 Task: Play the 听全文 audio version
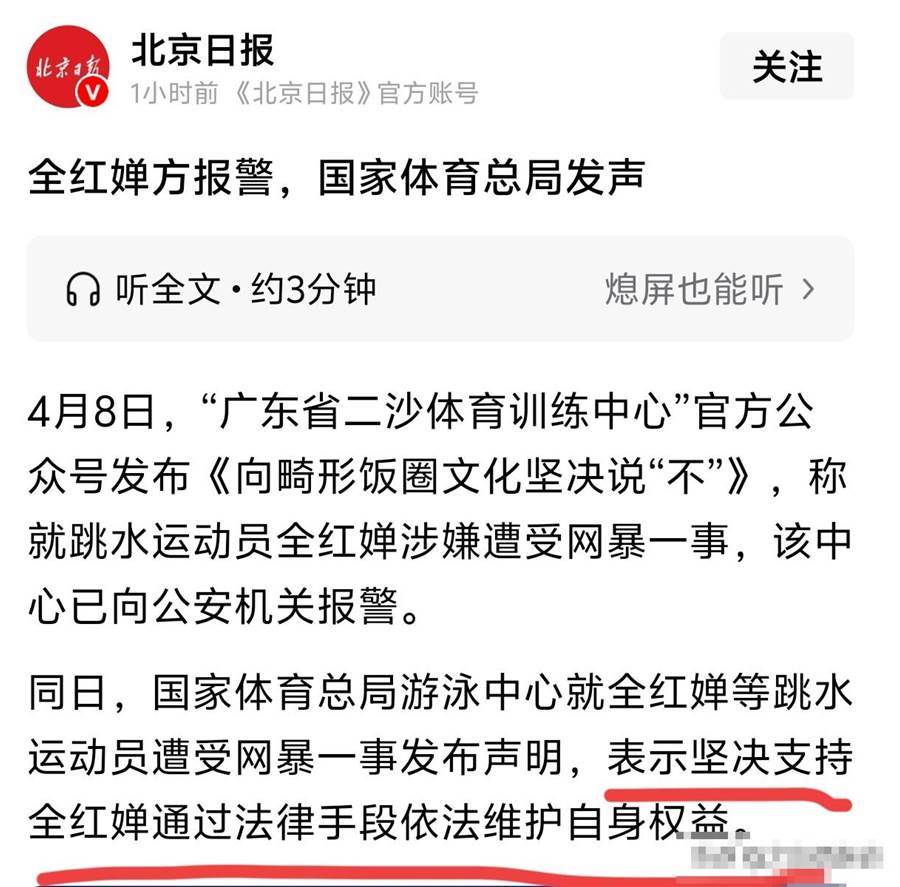tap(220, 290)
